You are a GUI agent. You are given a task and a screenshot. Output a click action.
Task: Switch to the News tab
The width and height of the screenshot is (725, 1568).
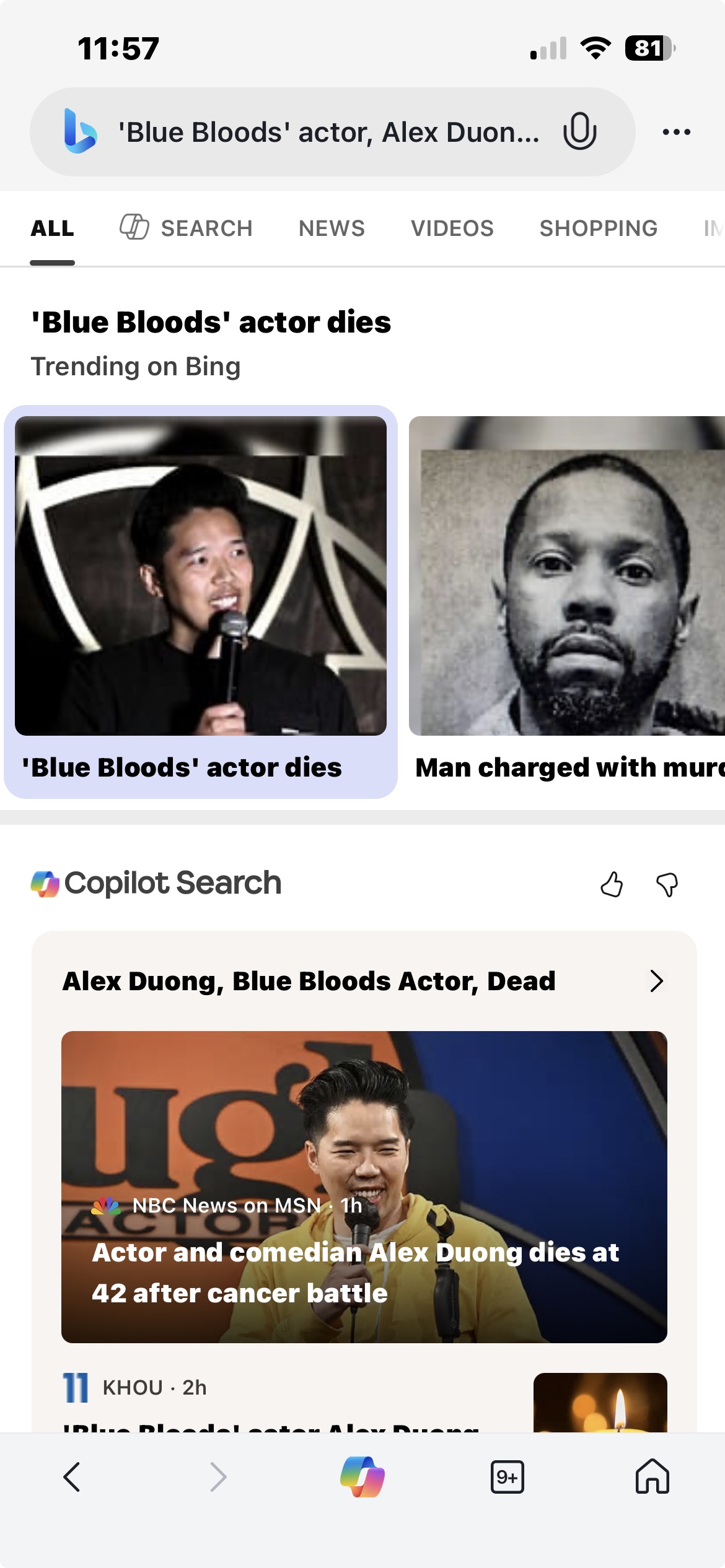click(332, 228)
